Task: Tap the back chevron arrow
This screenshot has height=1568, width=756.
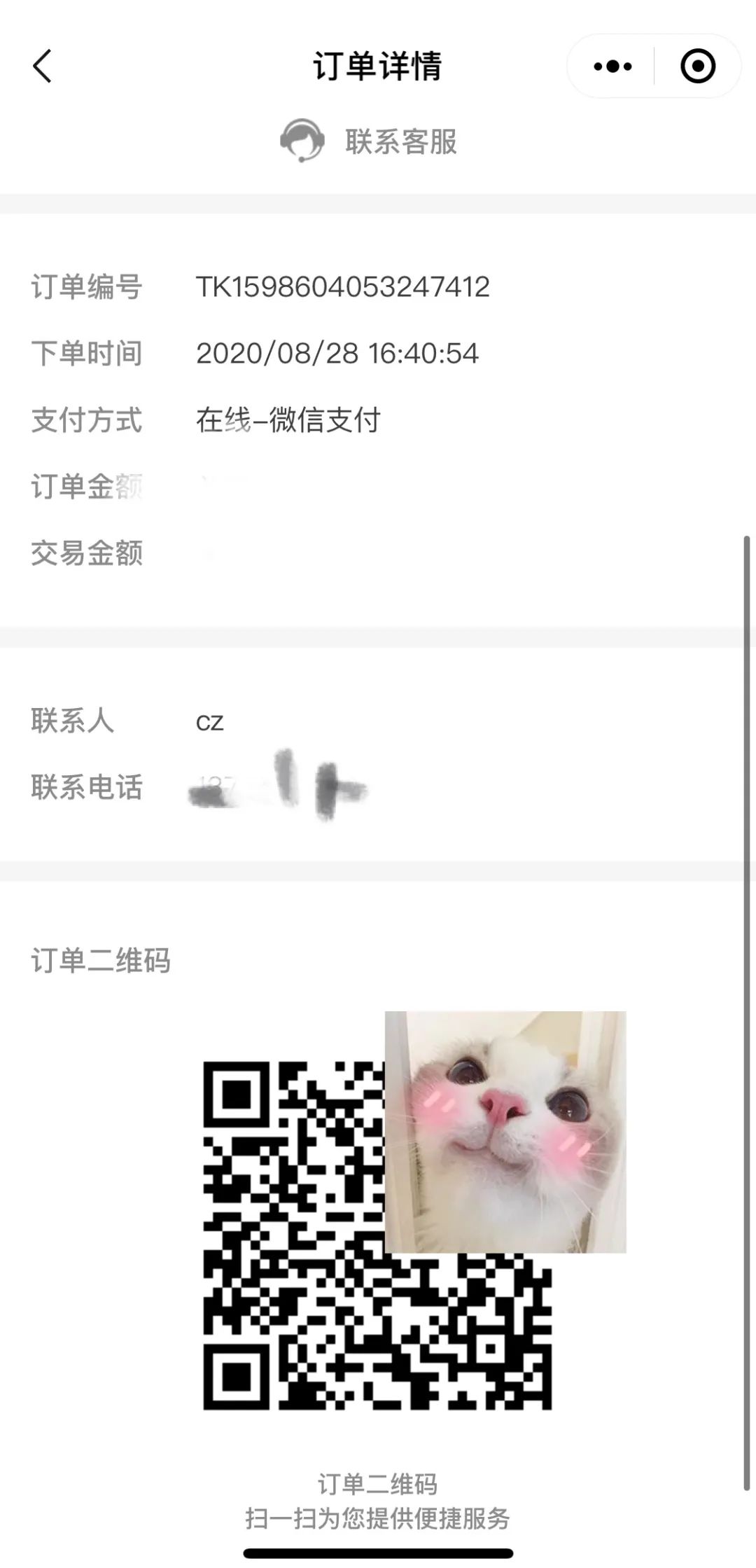Action: [42, 67]
